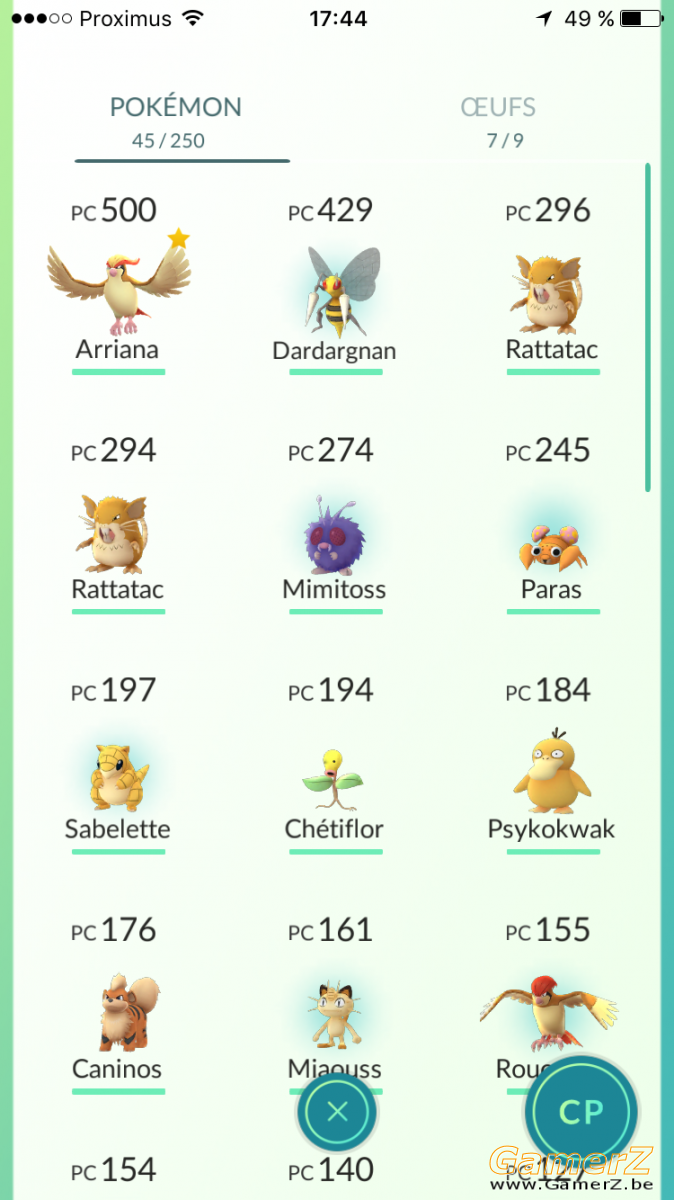The height and width of the screenshot is (1200, 674).
Task: Close the Pokémon list
Action: [337, 1112]
